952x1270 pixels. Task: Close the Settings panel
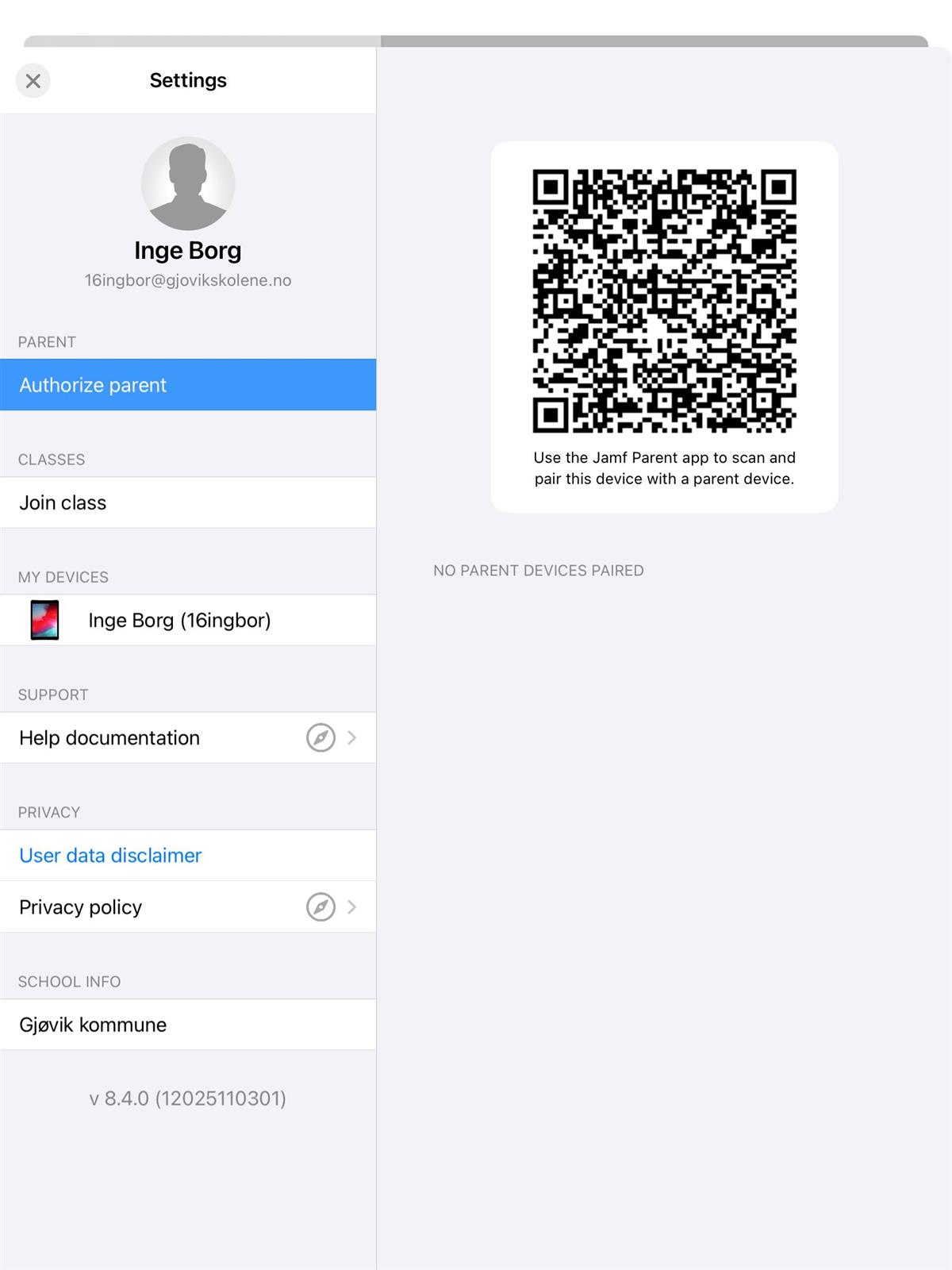pos(33,81)
